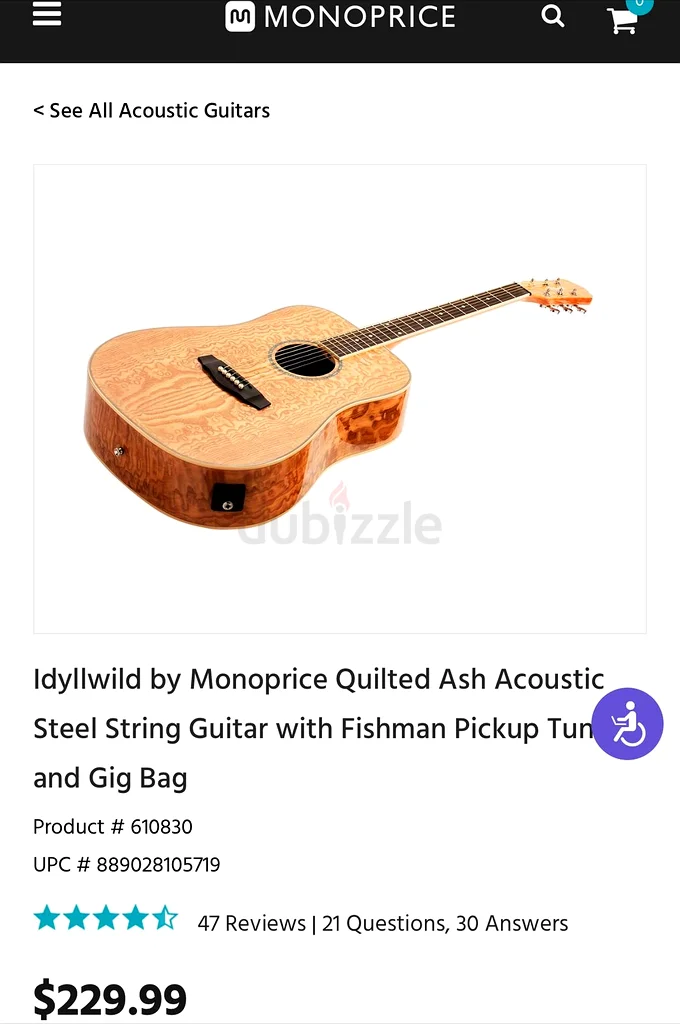Open the hamburger menu

(47, 15)
